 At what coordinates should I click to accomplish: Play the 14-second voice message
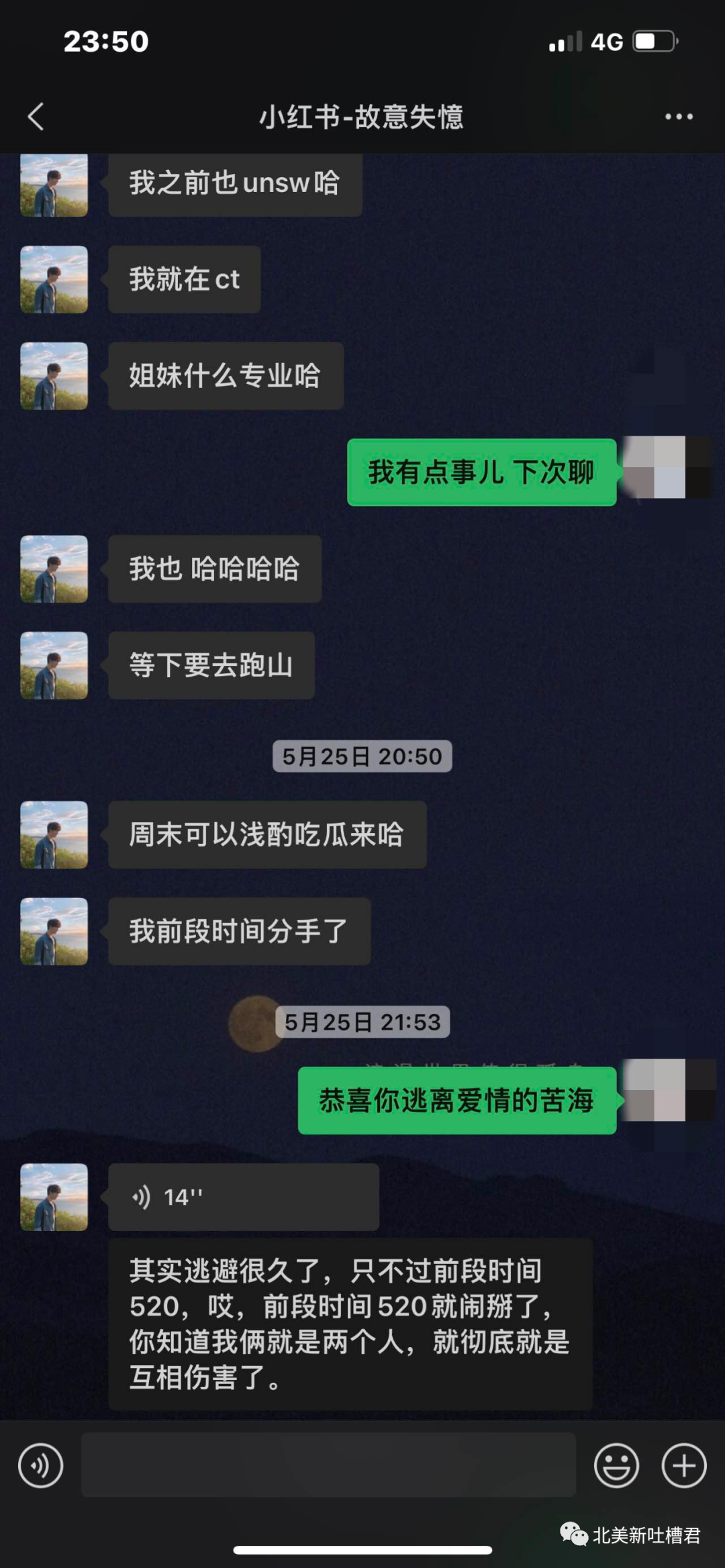pos(243,1197)
